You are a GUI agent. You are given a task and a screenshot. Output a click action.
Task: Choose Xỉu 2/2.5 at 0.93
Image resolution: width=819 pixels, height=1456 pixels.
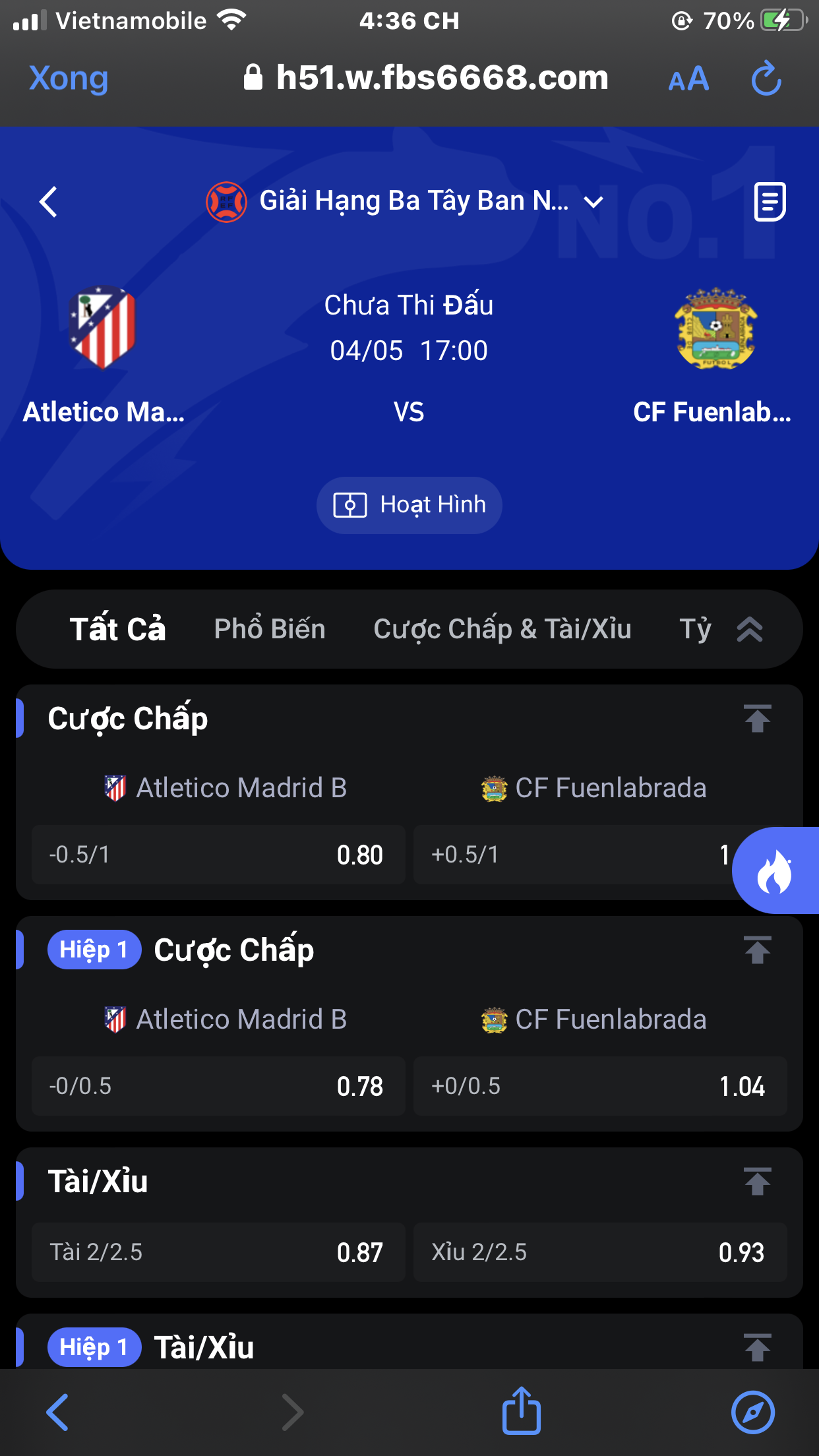click(600, 1252)
